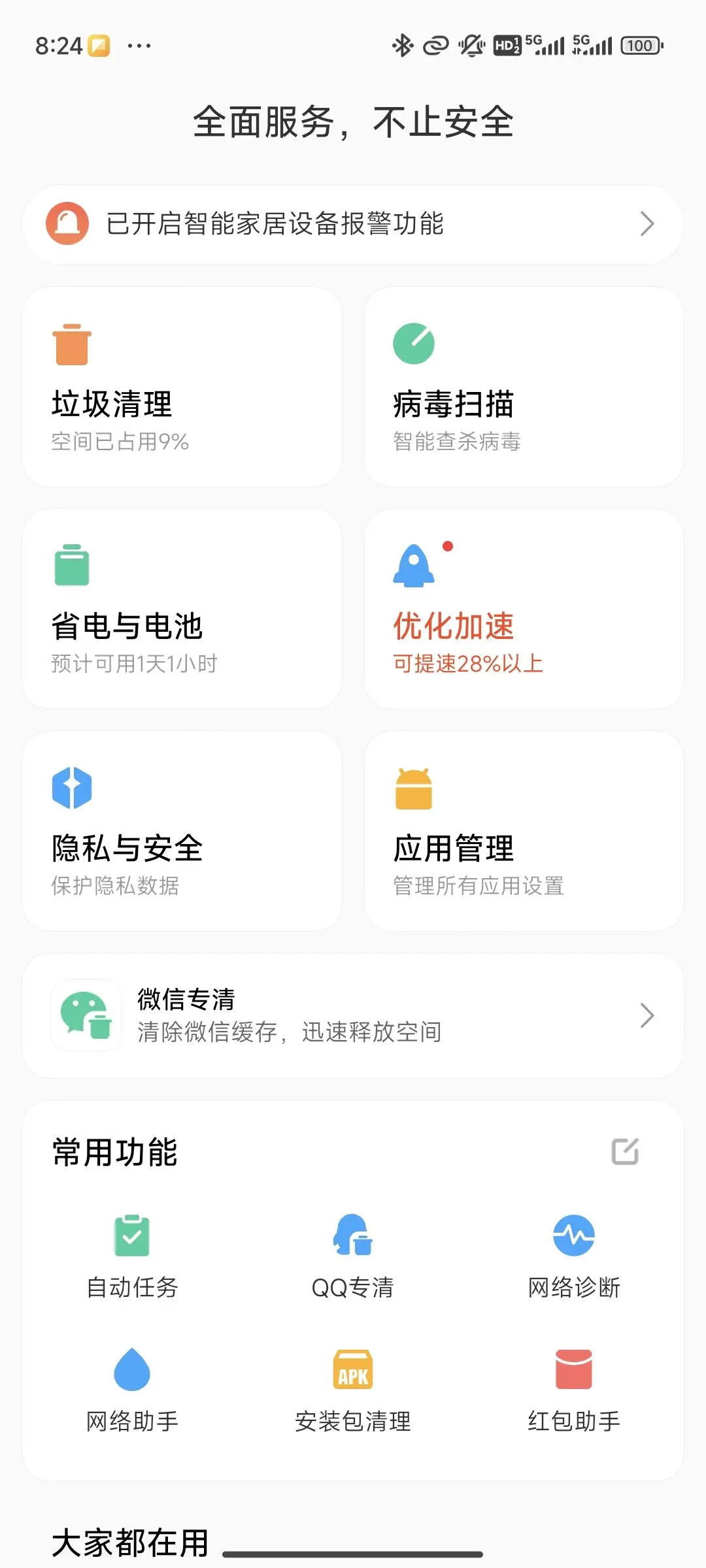The width and height of the screenshot is (706, 1568).
Task: Edit the 常用功能 shortcuts
Action: (625, 1151)
